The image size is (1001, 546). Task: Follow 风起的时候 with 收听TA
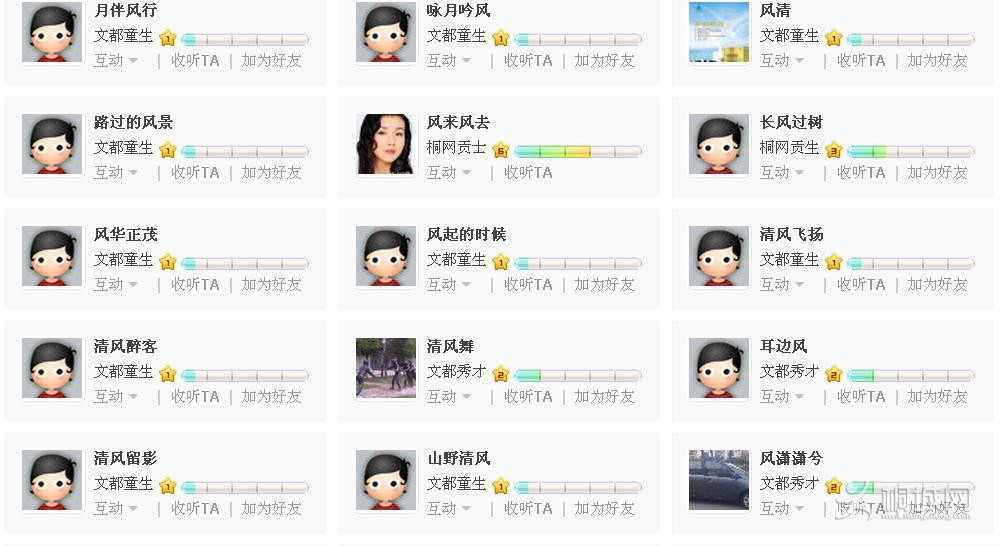click(528, 284)
